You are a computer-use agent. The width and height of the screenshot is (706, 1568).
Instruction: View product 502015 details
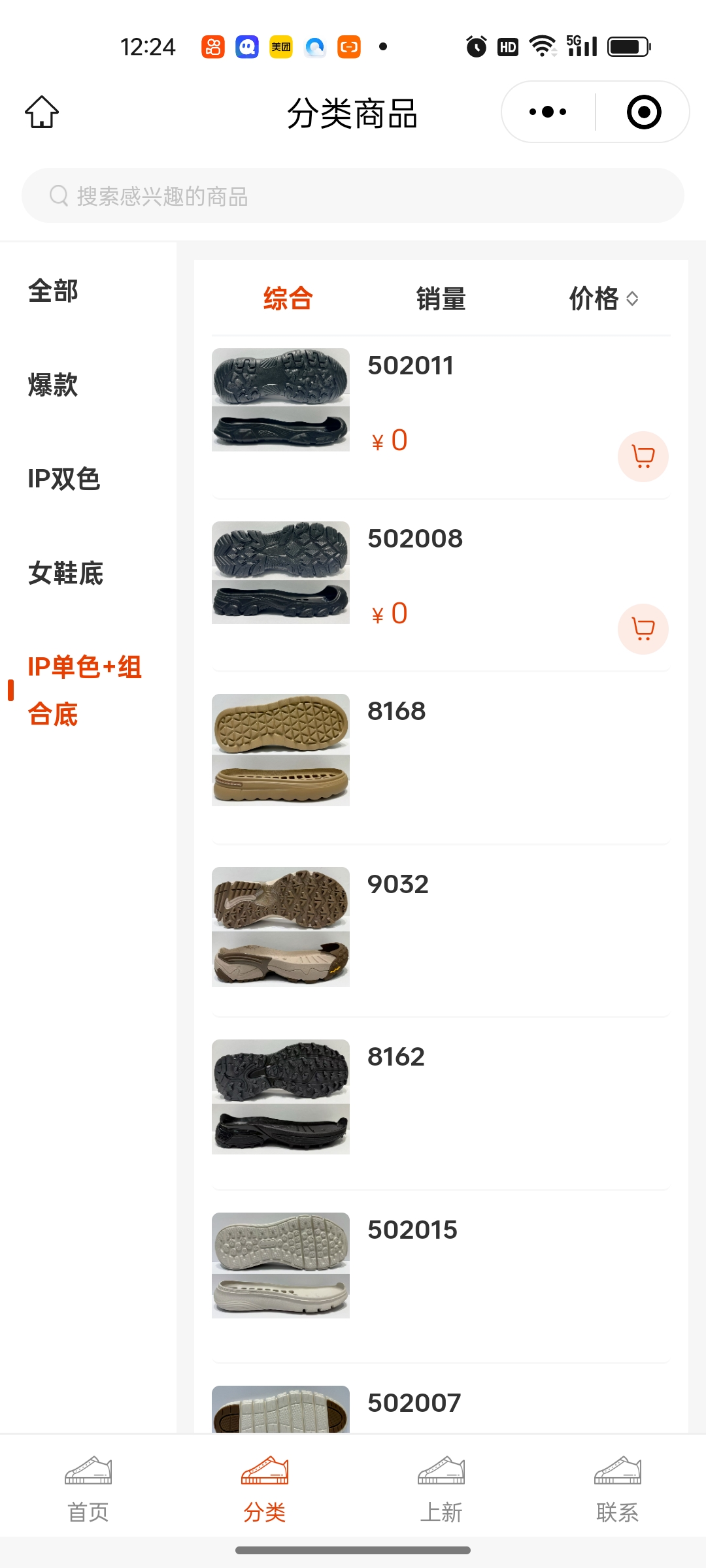412,1230
